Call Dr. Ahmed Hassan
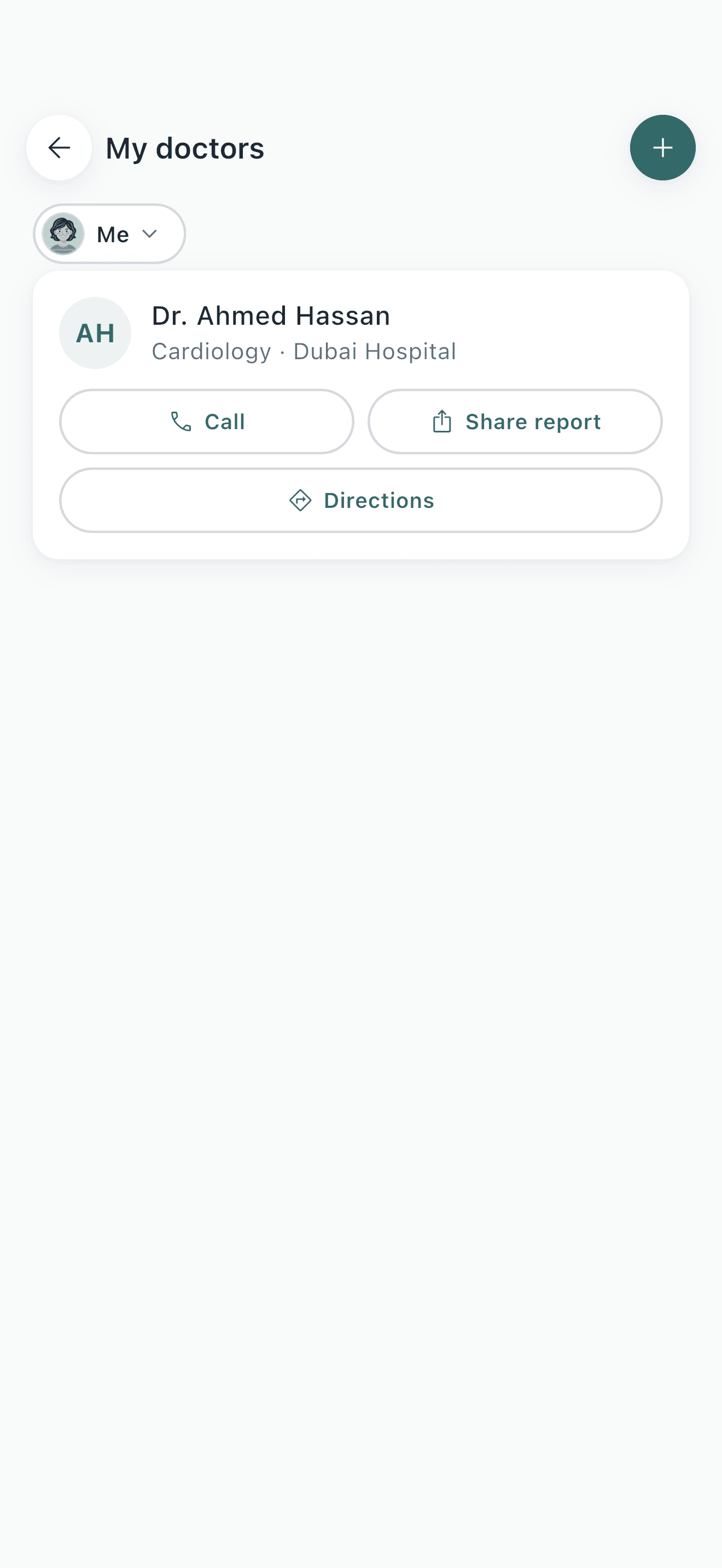The height and width of the screenshot is (1568, 722). (206, 422)
